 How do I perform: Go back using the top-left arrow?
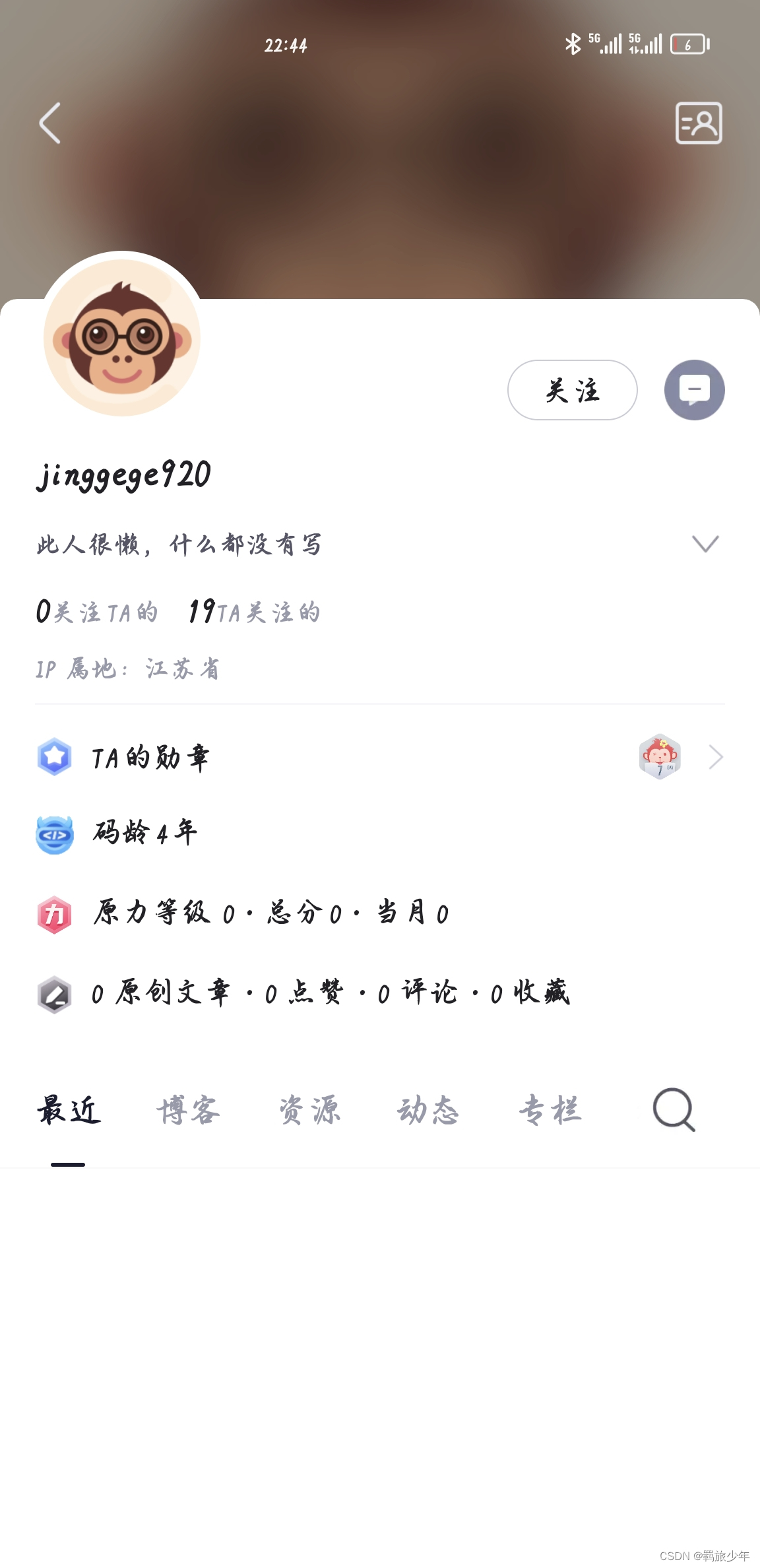click(x=50, y=123)
